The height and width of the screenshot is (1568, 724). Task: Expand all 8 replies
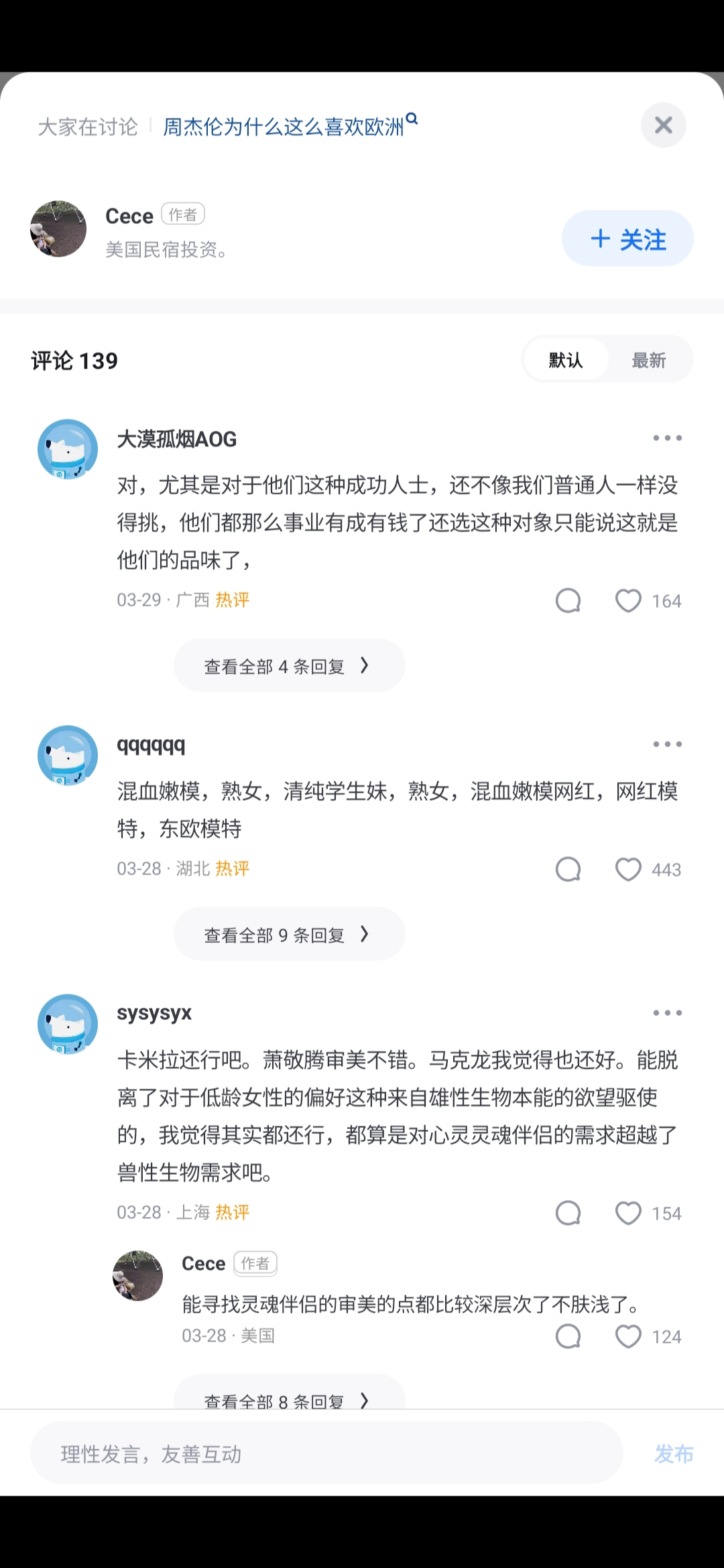tap(289, 1394)
